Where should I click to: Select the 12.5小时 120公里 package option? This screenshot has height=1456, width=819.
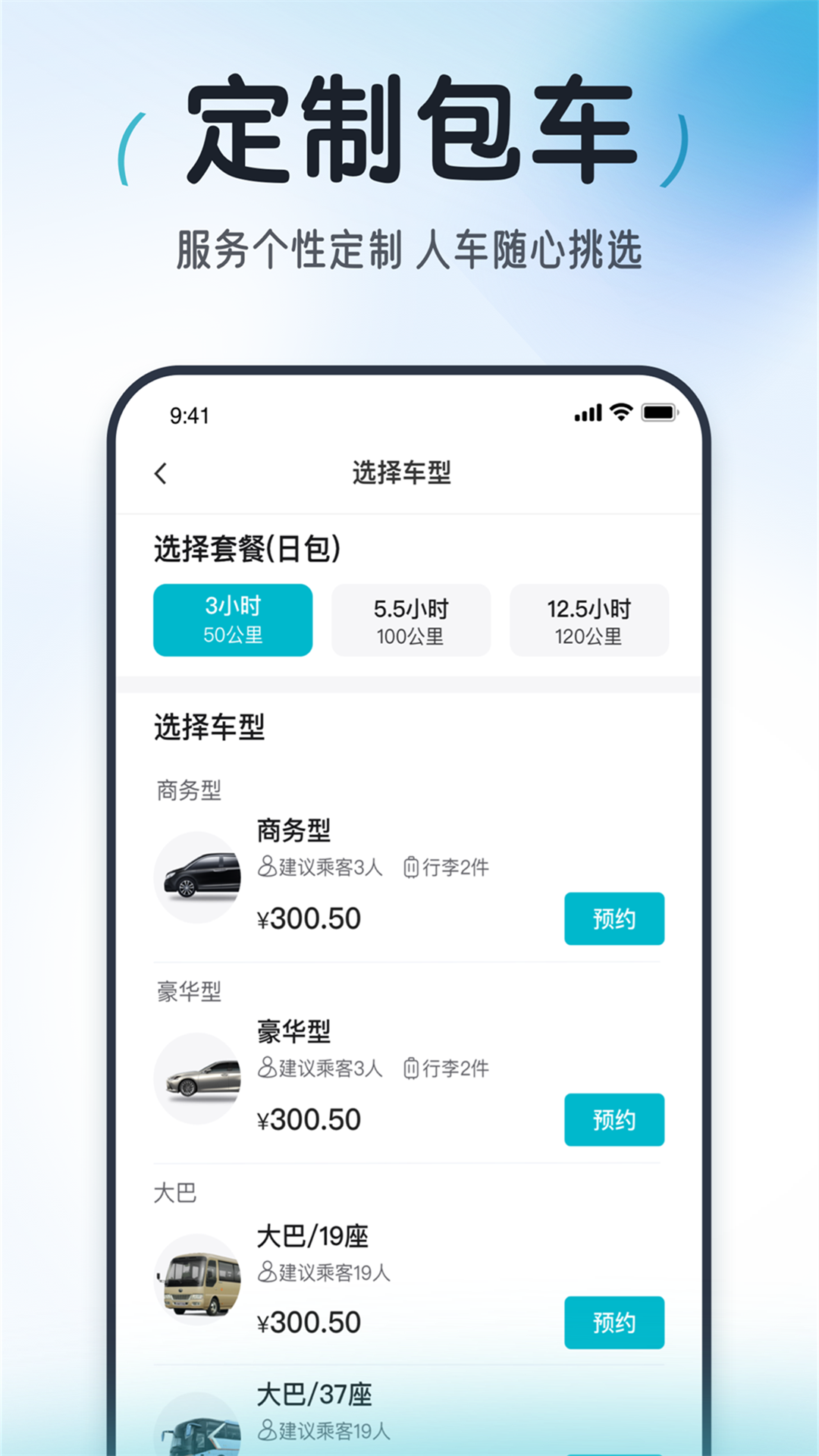tap(590, 620)
